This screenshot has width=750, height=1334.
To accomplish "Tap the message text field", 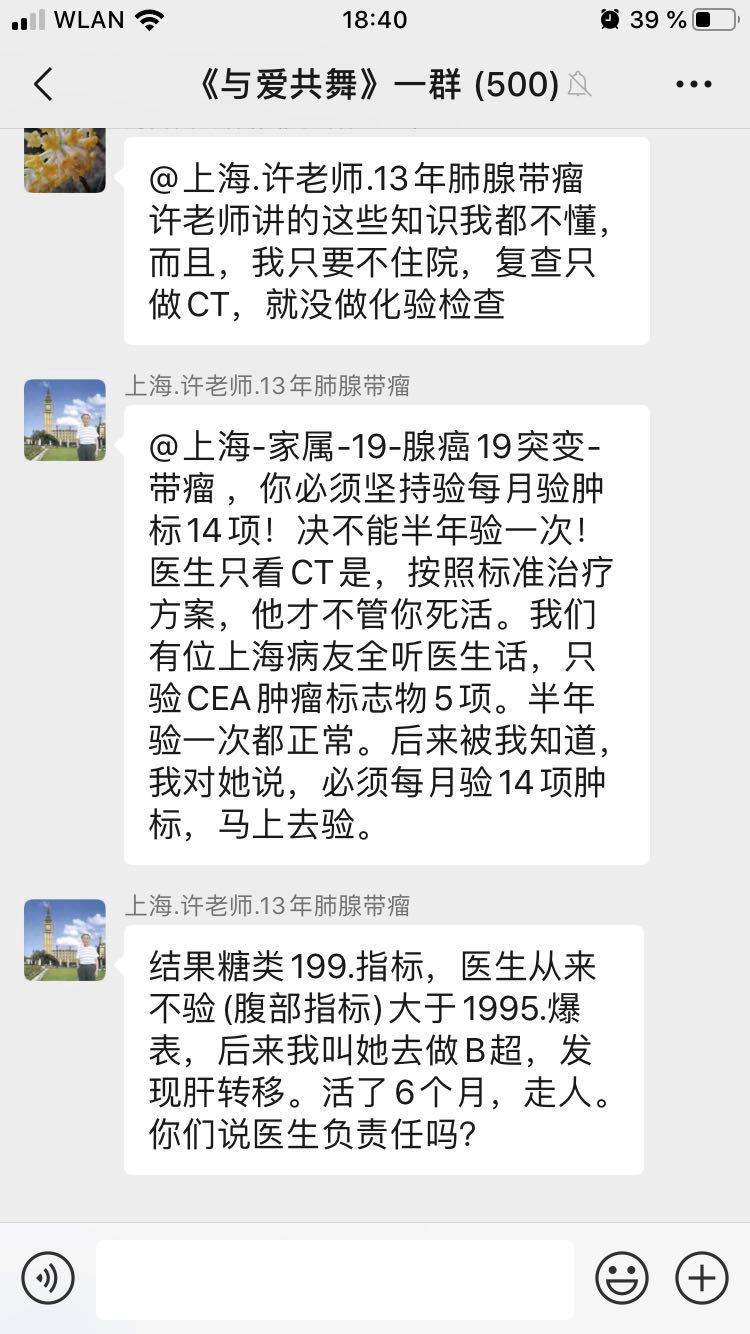I will 334,1278.
